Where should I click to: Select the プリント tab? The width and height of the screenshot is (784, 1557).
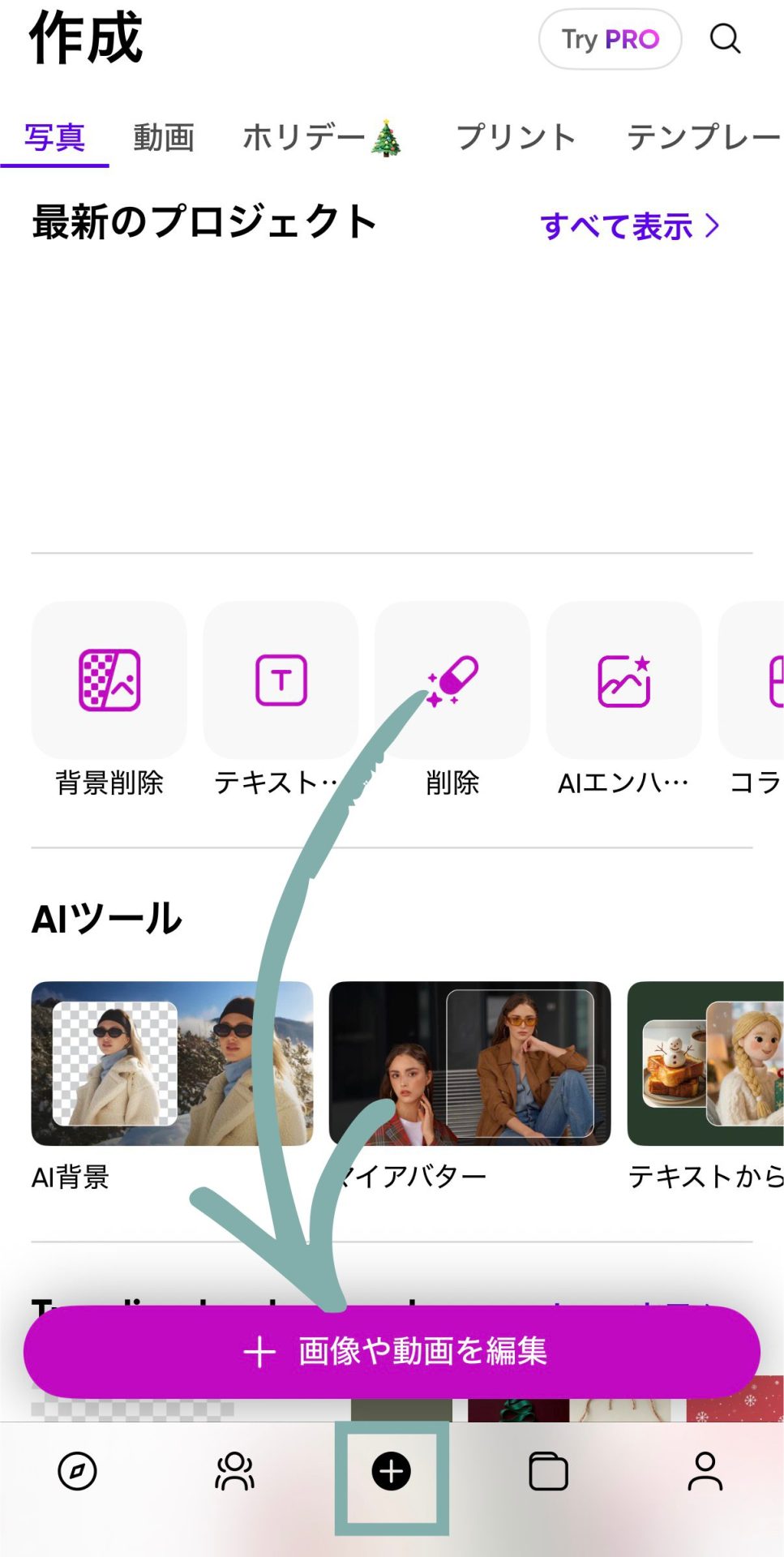pos(516,137)
